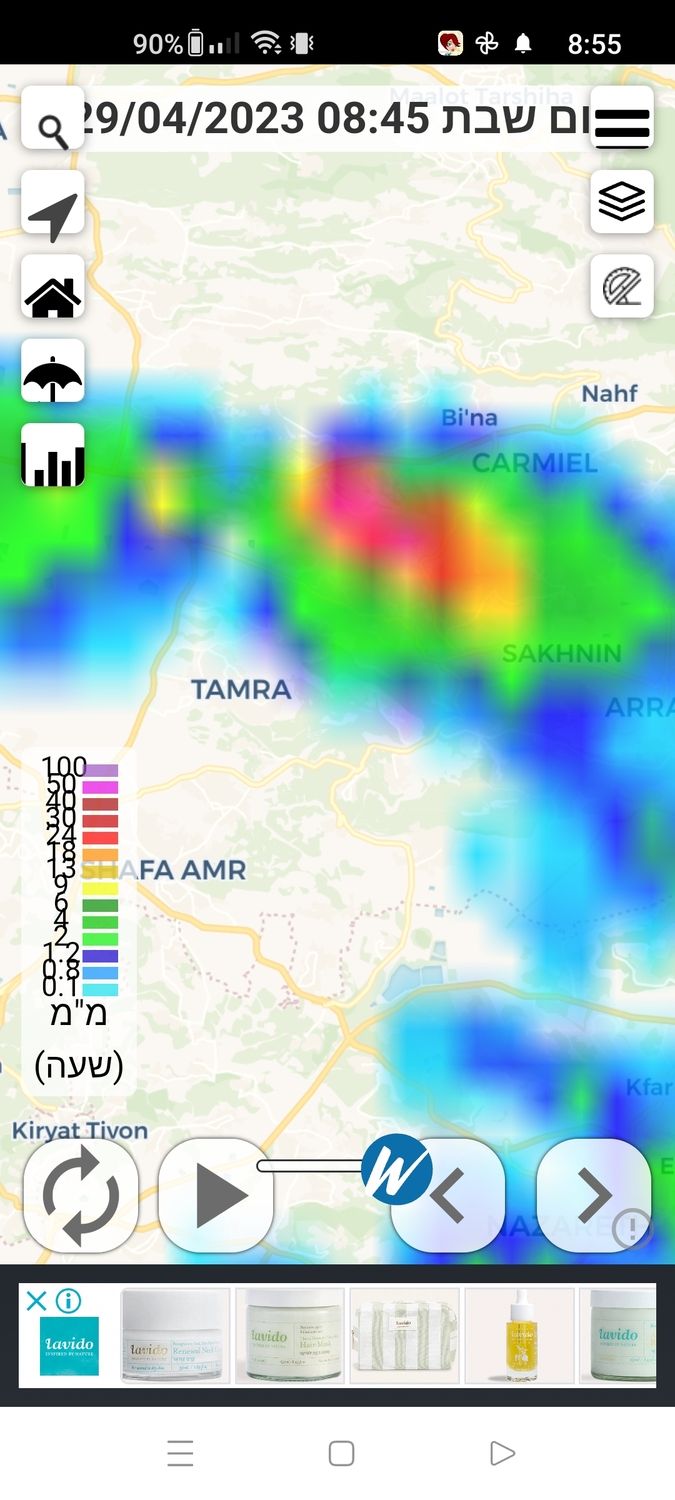Close the Lavido ad banner
Viewport: 675px width, 1500px height.
coord(36,1301)
